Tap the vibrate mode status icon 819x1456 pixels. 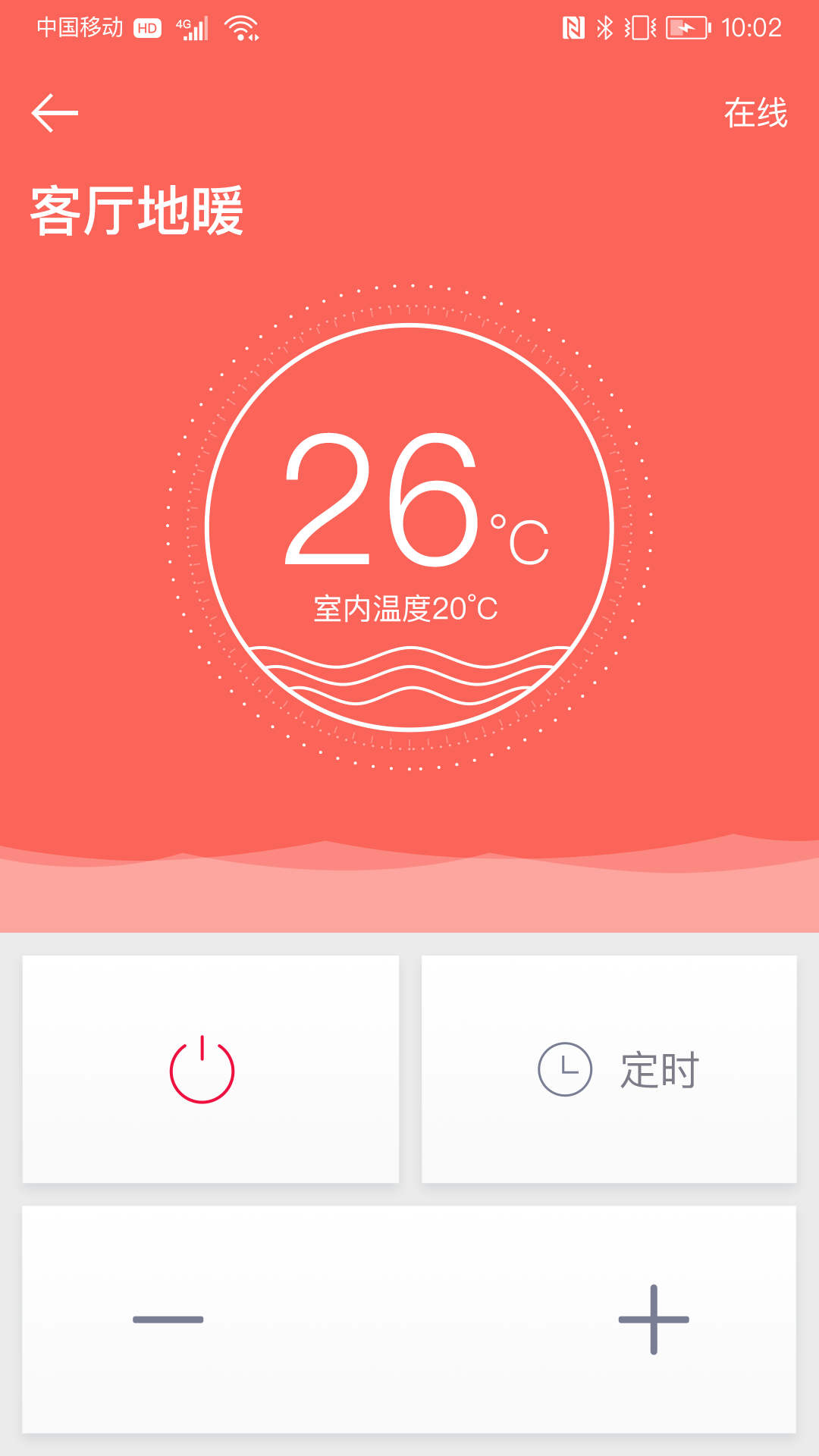point(641,27)
